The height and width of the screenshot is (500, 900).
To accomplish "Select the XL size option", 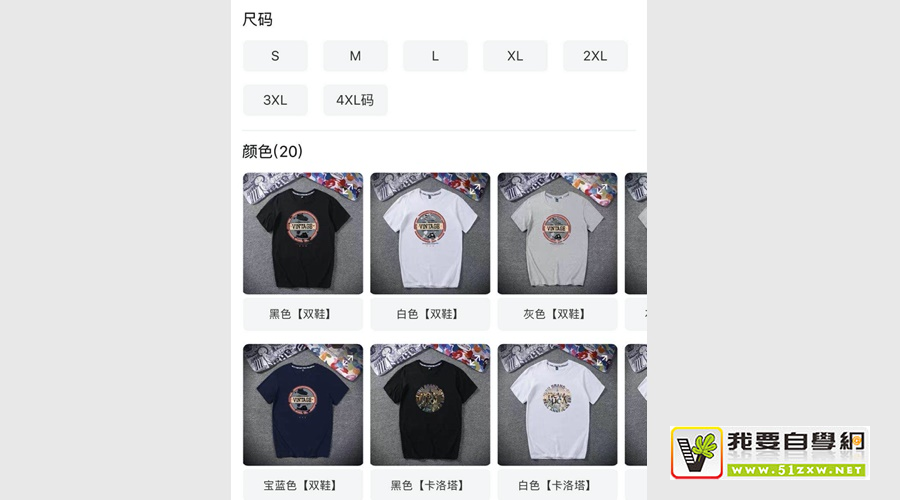I will 515,56.
